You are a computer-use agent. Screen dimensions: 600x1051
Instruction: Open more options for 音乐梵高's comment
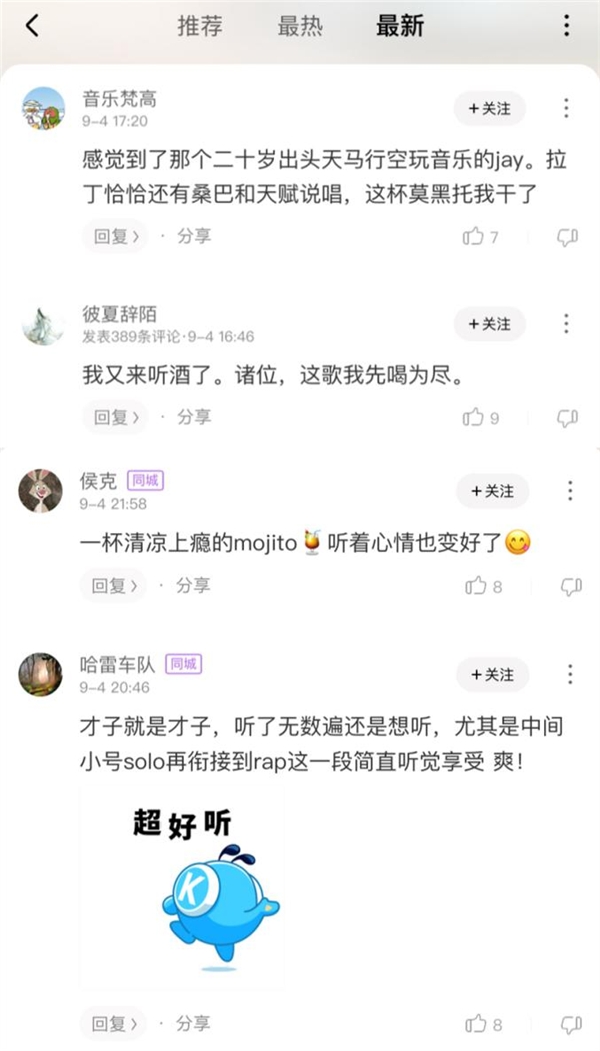coord(566,108)
